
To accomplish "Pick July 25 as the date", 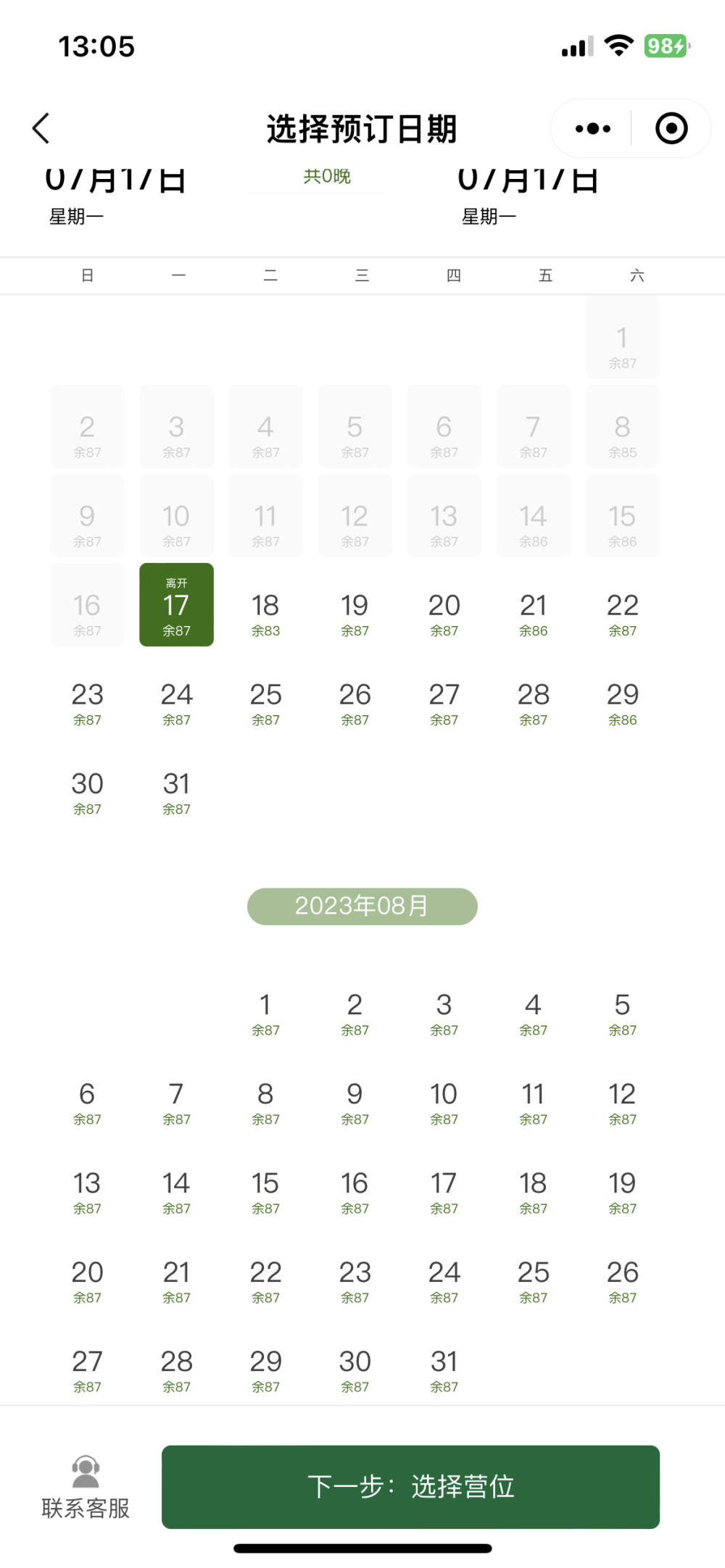I will 265,703.
